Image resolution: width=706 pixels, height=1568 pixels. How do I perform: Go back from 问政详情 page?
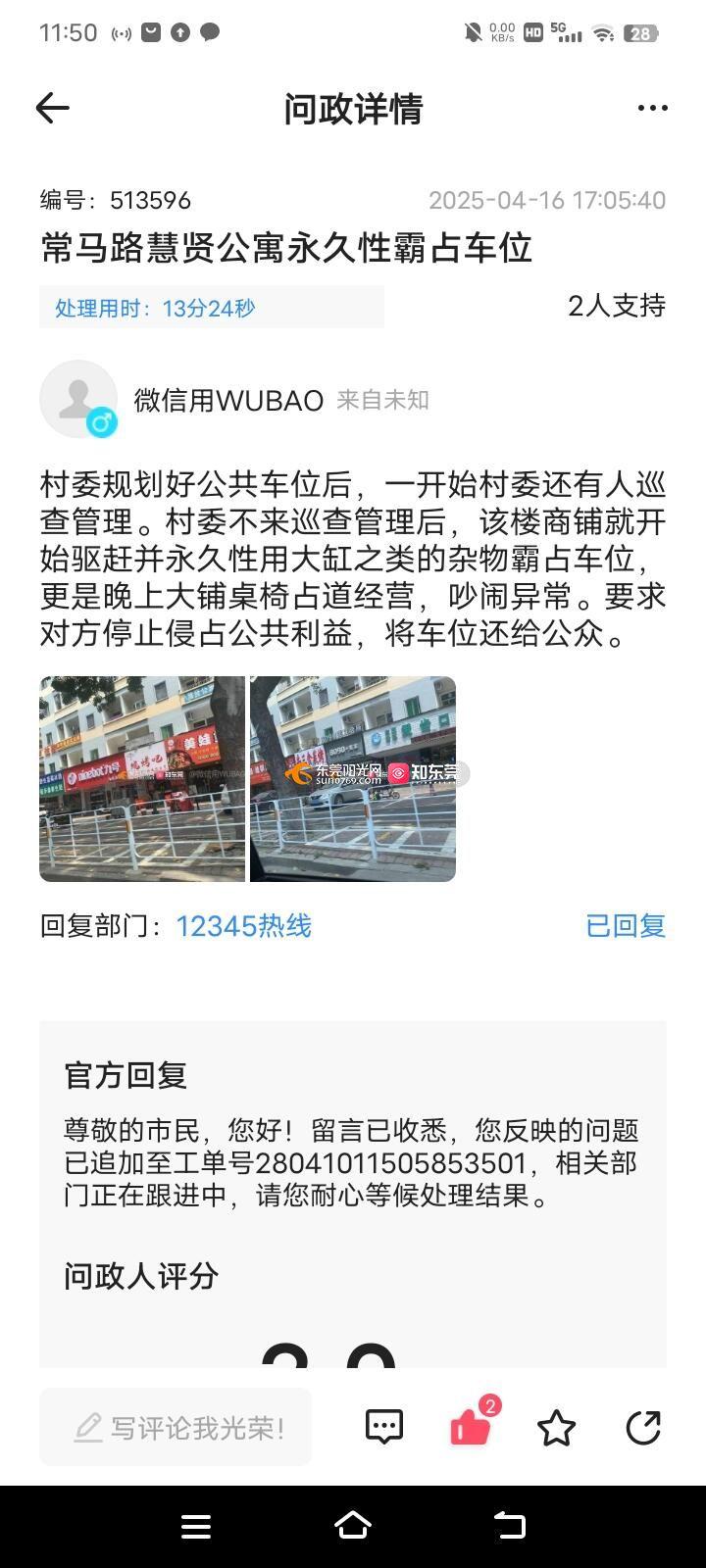pos(53,108)
